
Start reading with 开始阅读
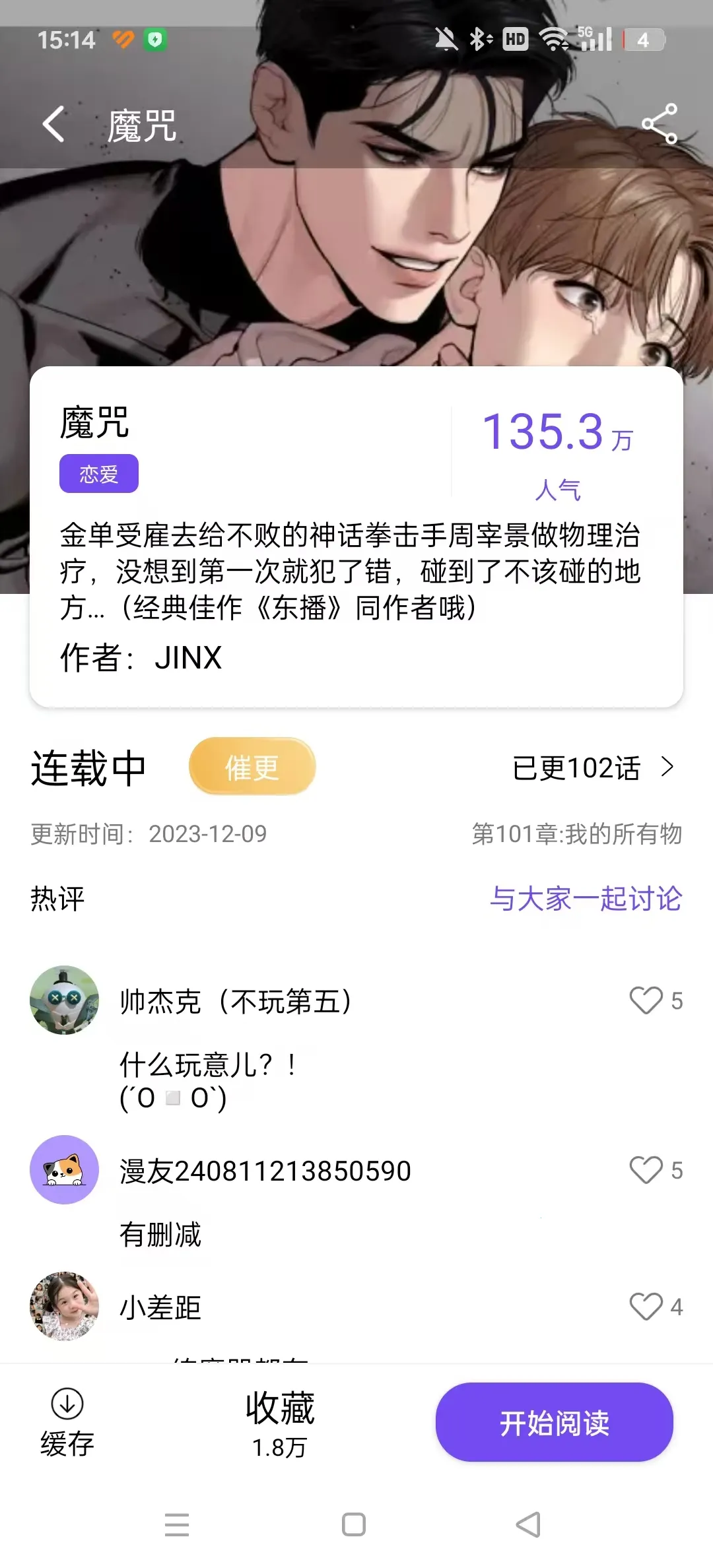(554, 1422)
